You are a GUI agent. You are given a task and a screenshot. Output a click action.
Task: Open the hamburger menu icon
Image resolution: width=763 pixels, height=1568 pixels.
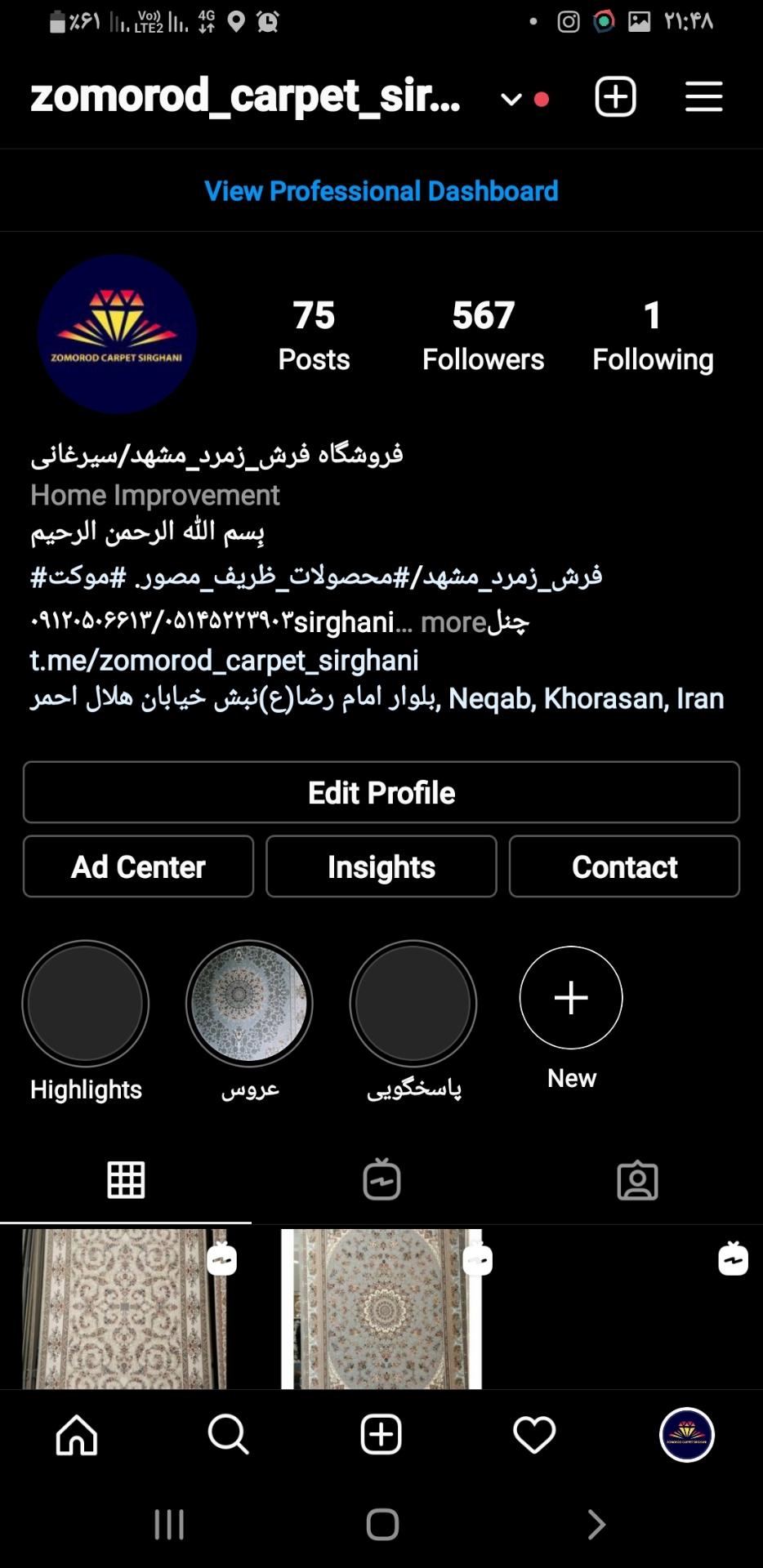(x=703, y=96)
